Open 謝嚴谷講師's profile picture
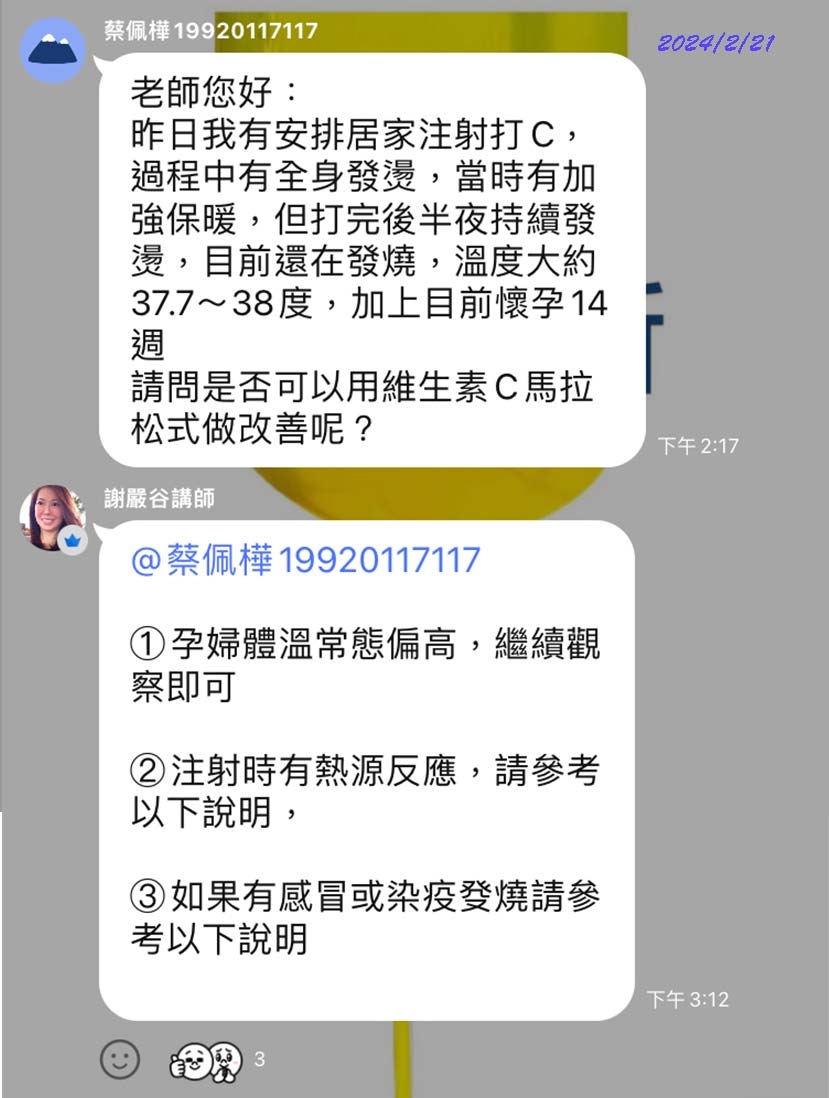 coord(53,518)
